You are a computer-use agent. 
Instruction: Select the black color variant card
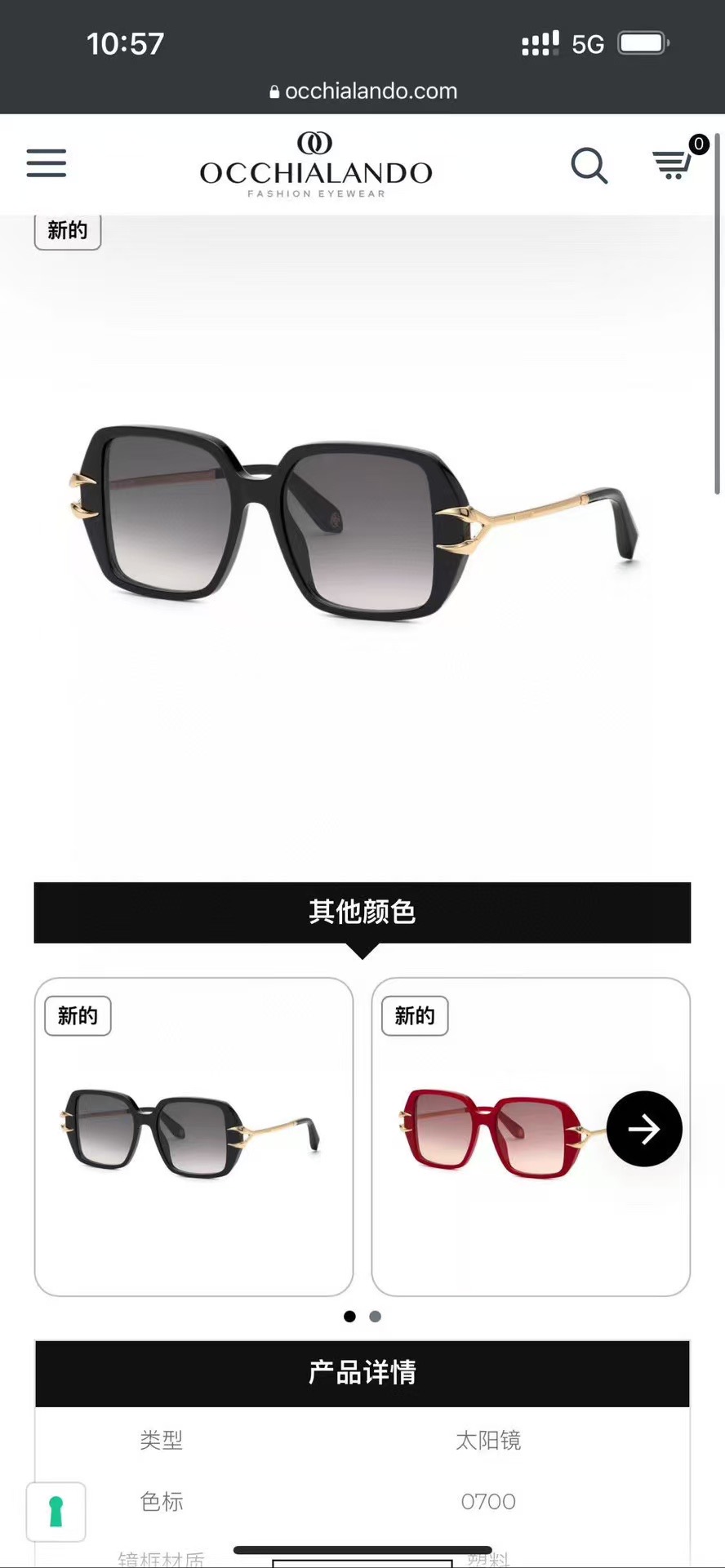click(x=193, y=1136)
